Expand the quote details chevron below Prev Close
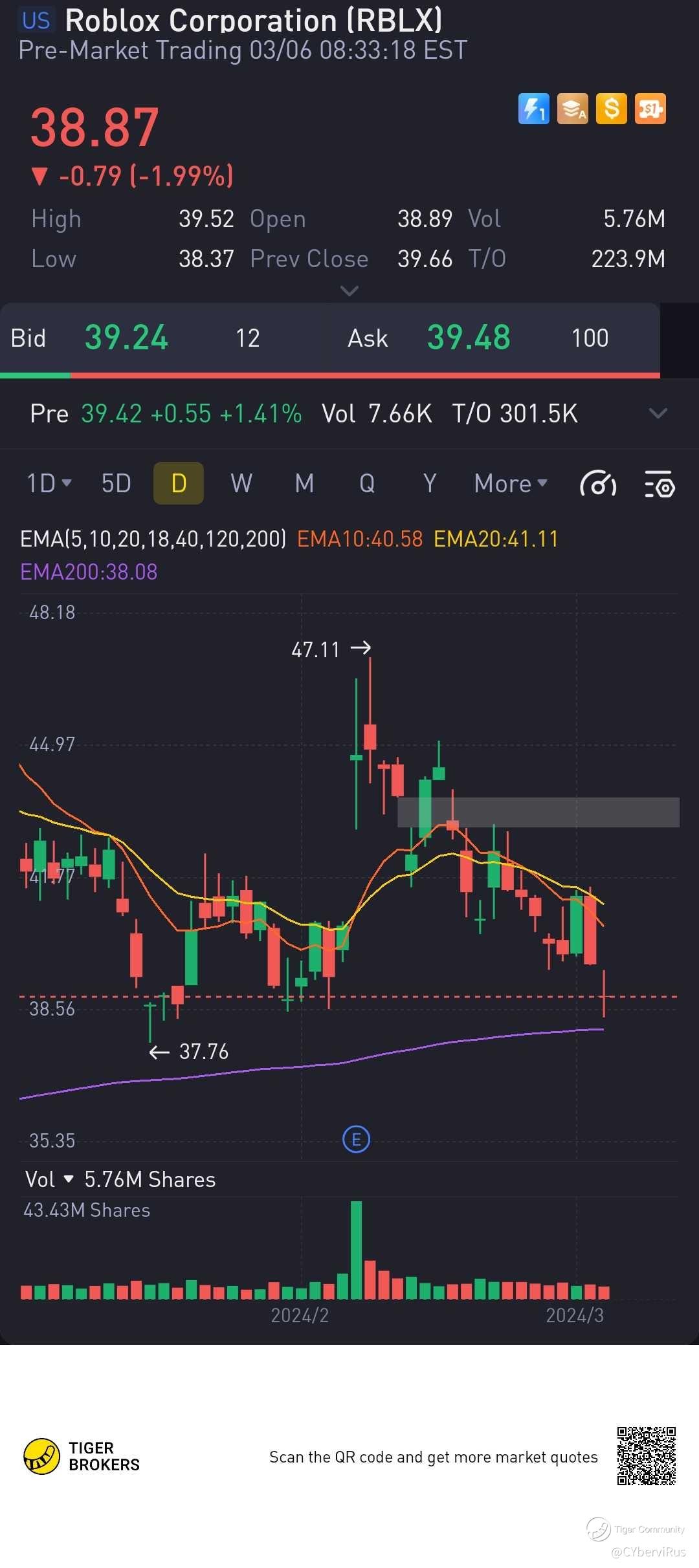 [x=349, y=291]
